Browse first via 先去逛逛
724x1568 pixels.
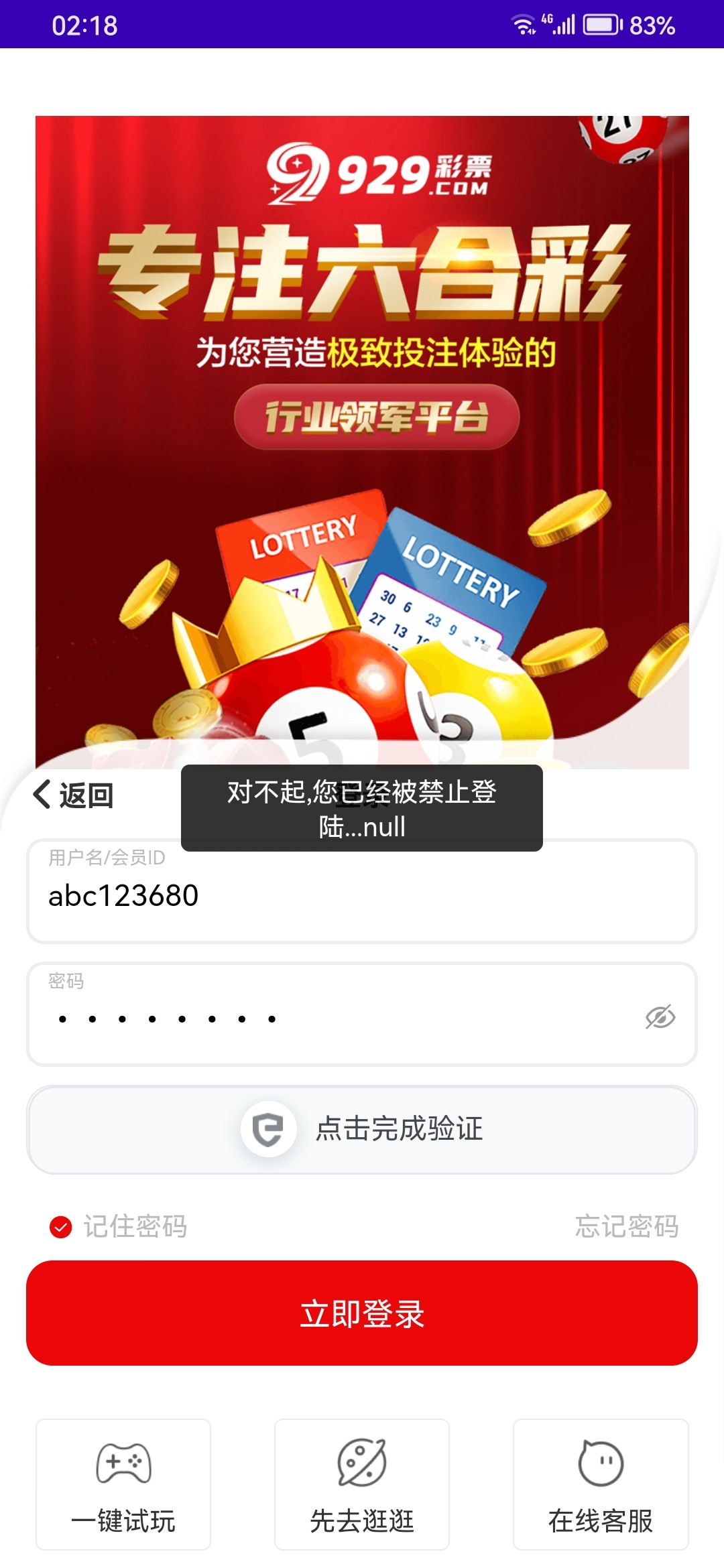pos(362,1484)
